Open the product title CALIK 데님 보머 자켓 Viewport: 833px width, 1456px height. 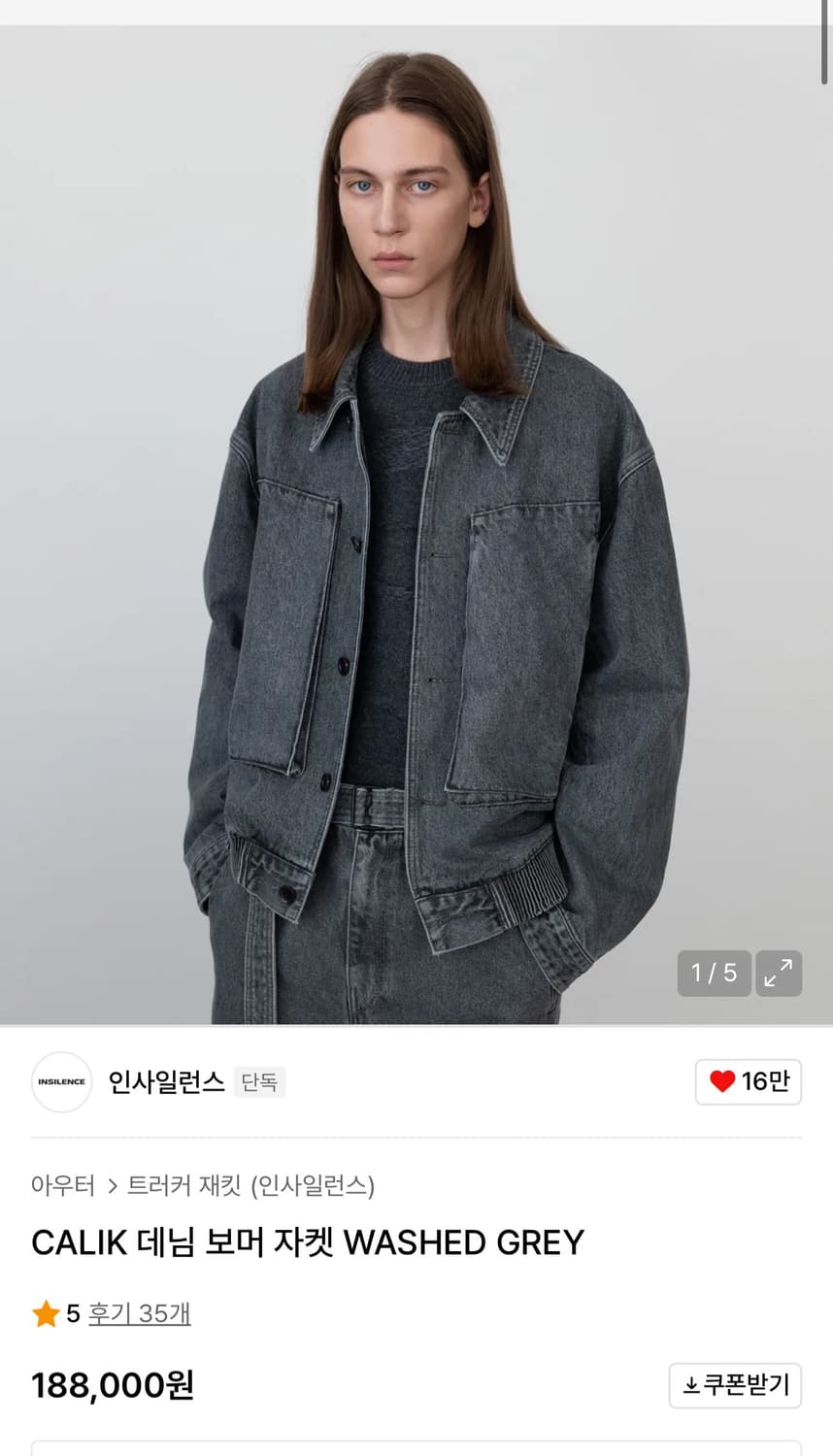(307, 1241)
